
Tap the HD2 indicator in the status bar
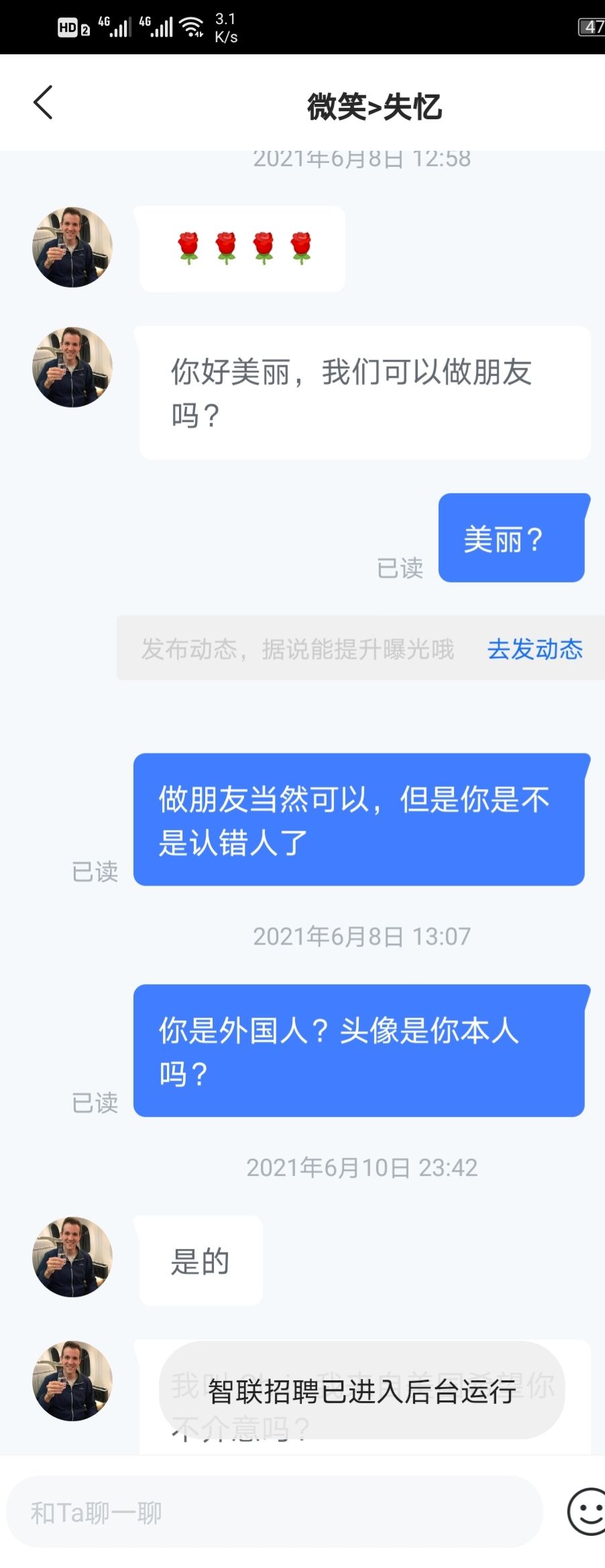click(x=72, y=28)
